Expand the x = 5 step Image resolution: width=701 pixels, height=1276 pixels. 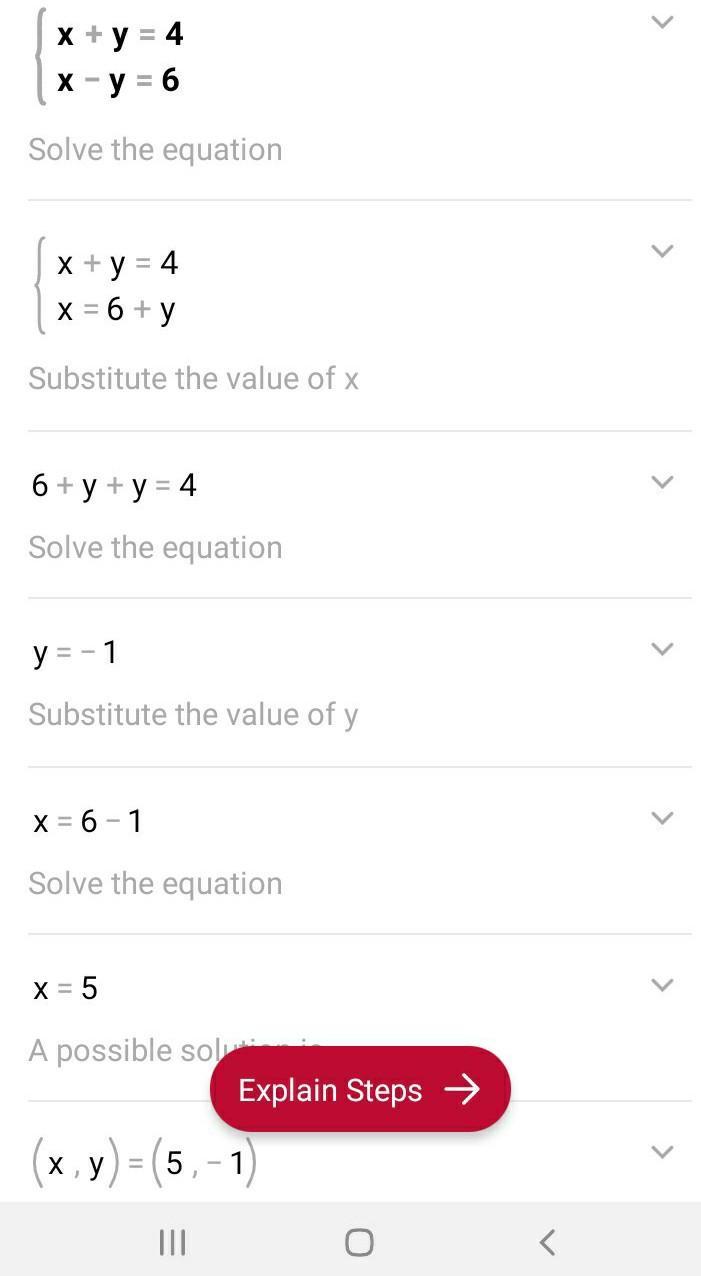(662, 985)
